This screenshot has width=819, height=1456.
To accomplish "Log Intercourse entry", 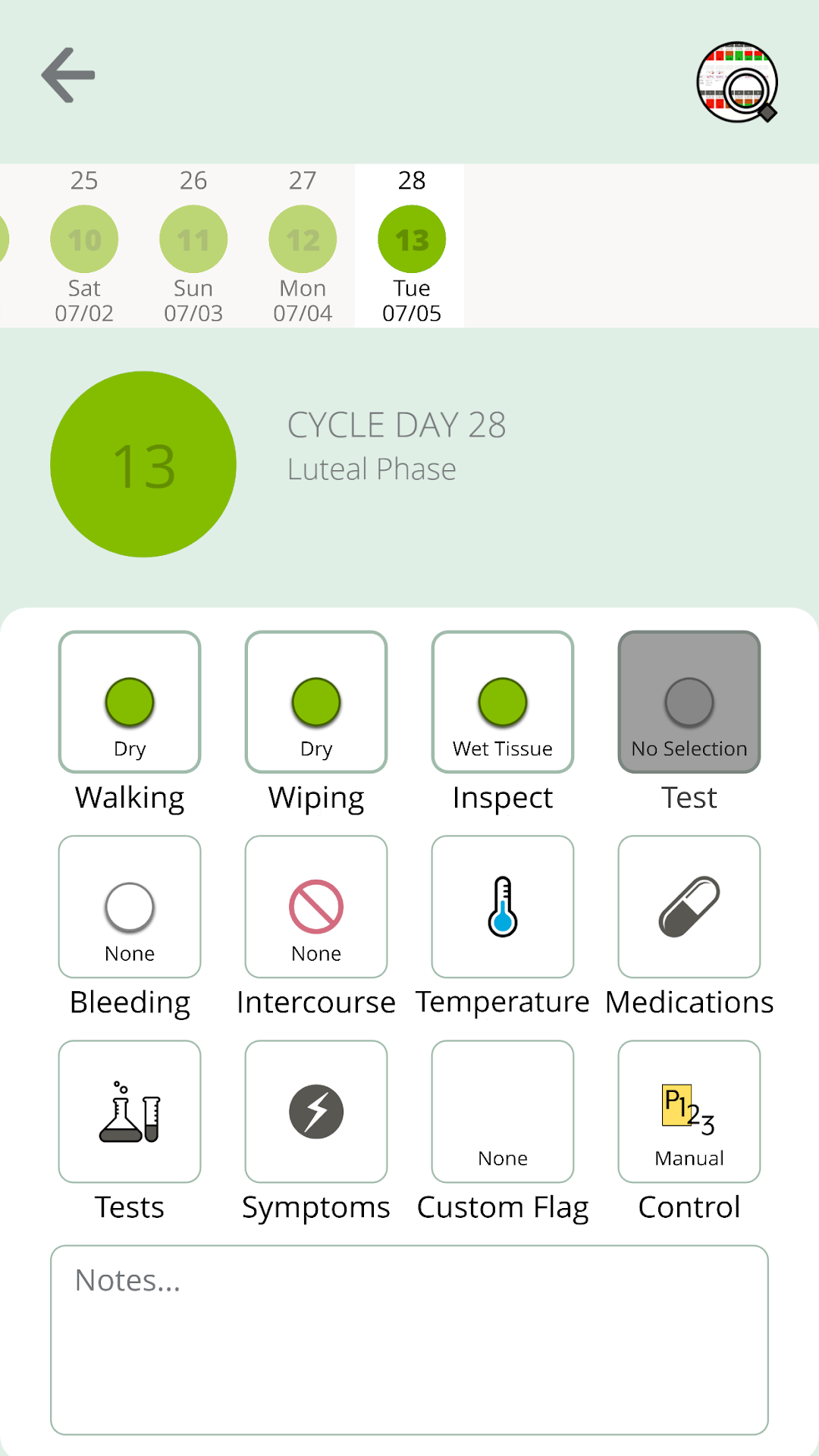I will click(x=316, y=907).
